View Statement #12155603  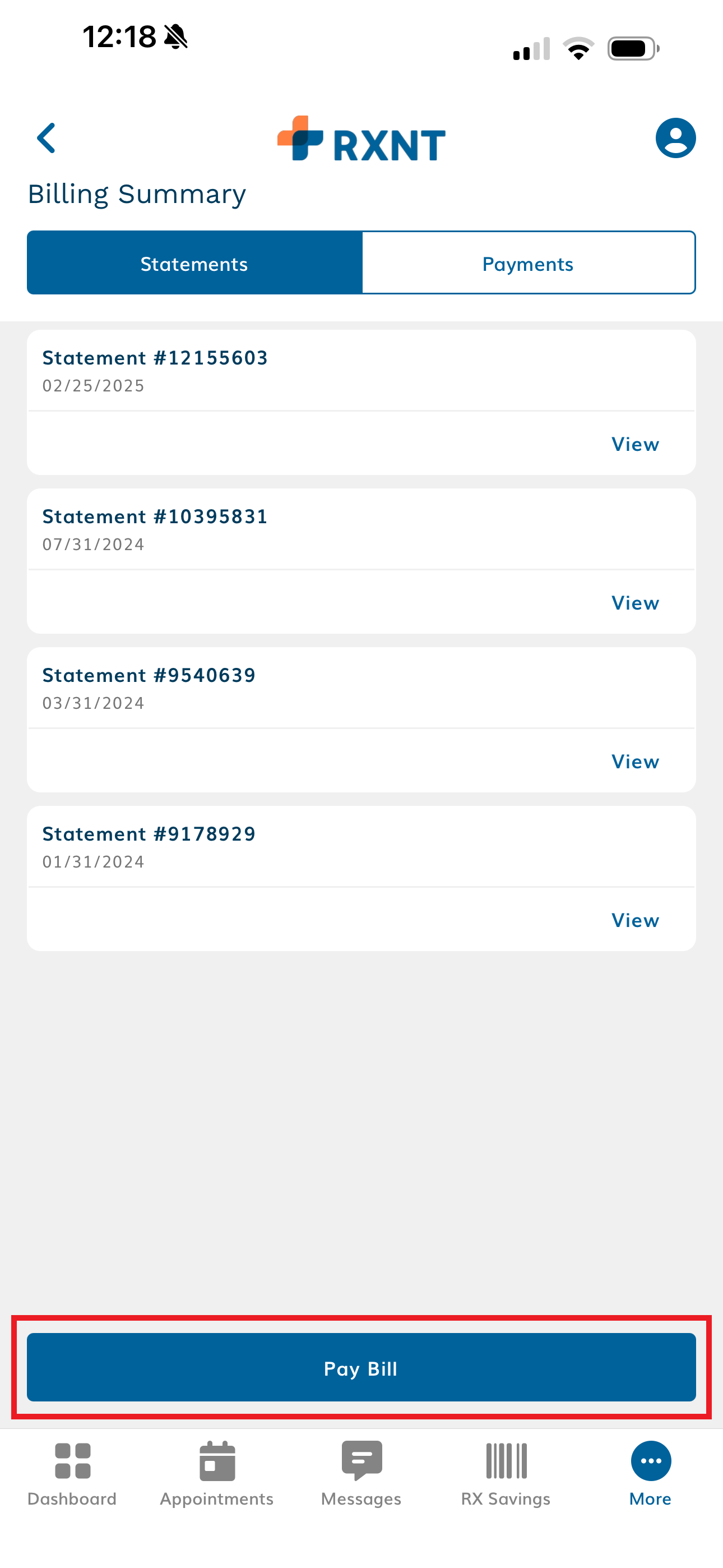pos(635,444)
